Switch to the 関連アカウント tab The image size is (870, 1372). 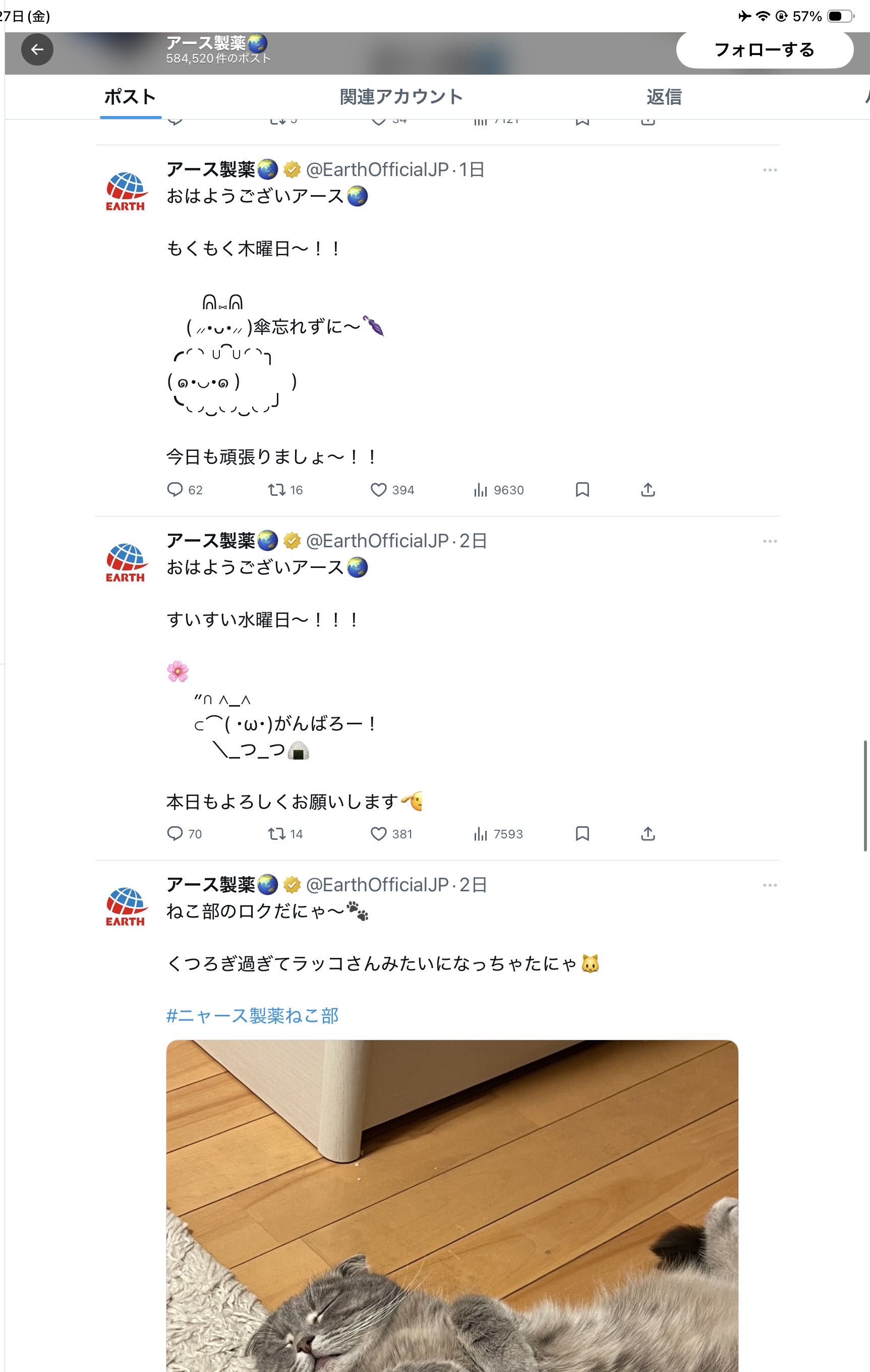(x=400, y=97)
